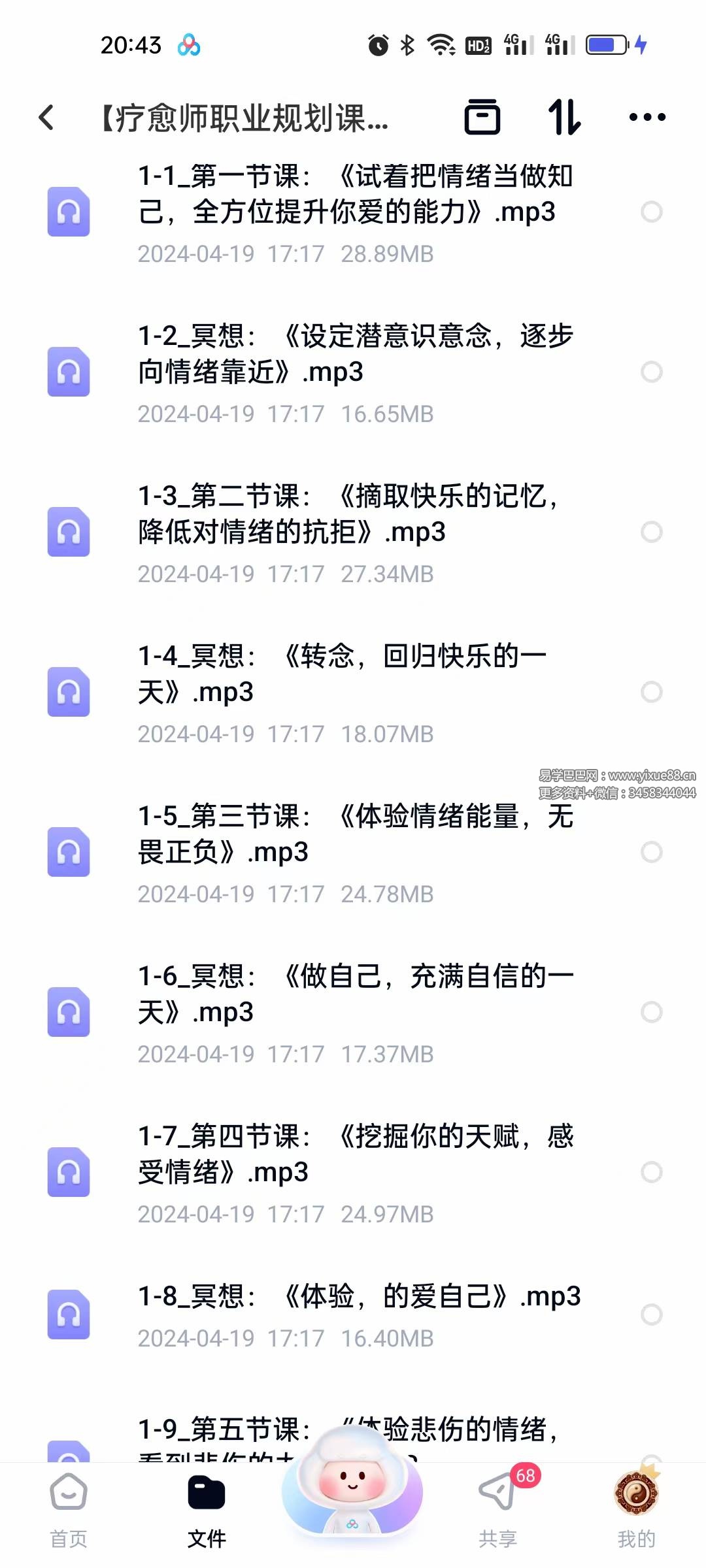Viewport: 706px width, 1568px height.
Task: Open the sort order options
Action: [x=564, y=118]
